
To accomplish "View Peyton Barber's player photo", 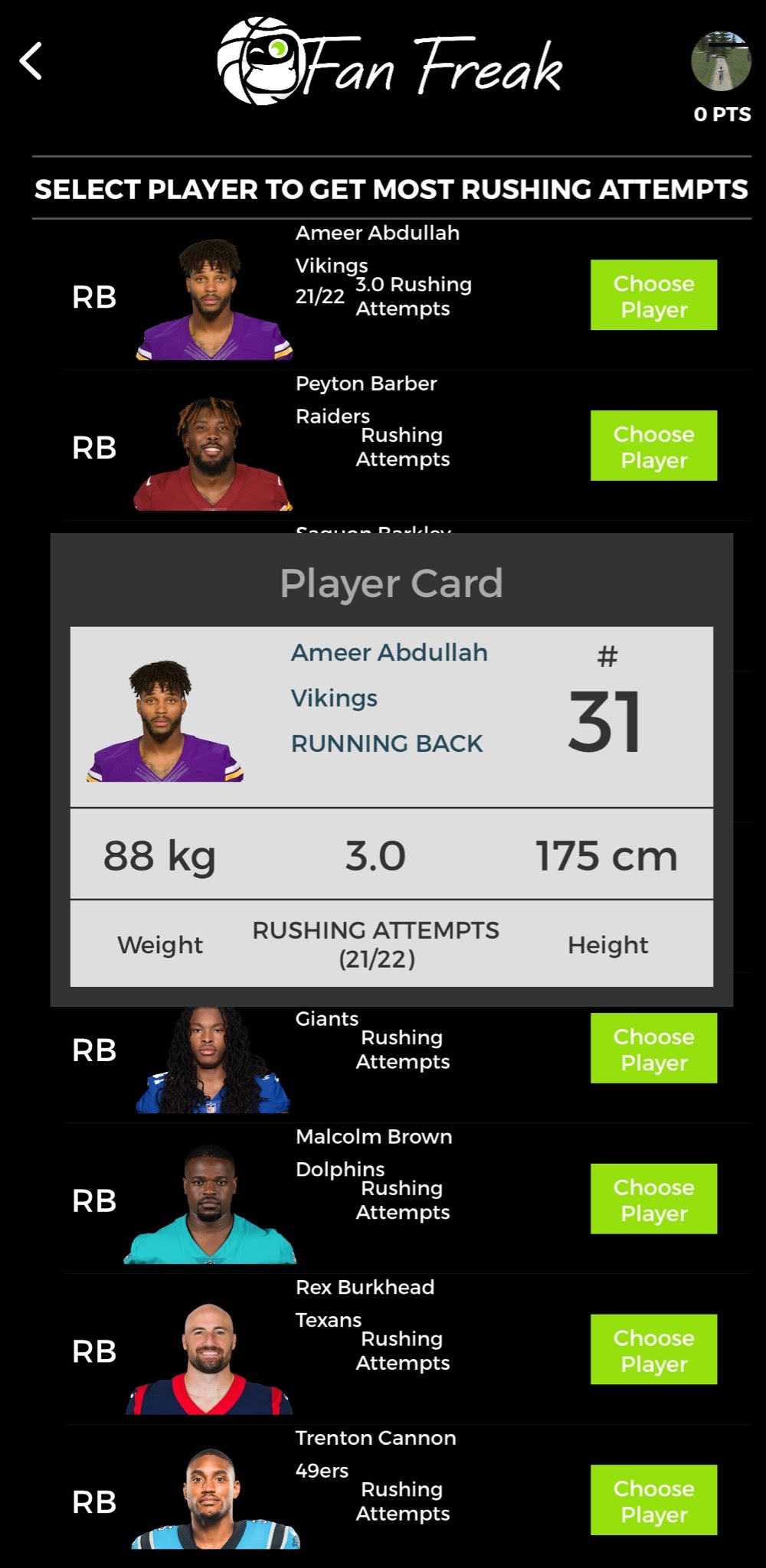I will pyautogui.click(x=212, y=454).
